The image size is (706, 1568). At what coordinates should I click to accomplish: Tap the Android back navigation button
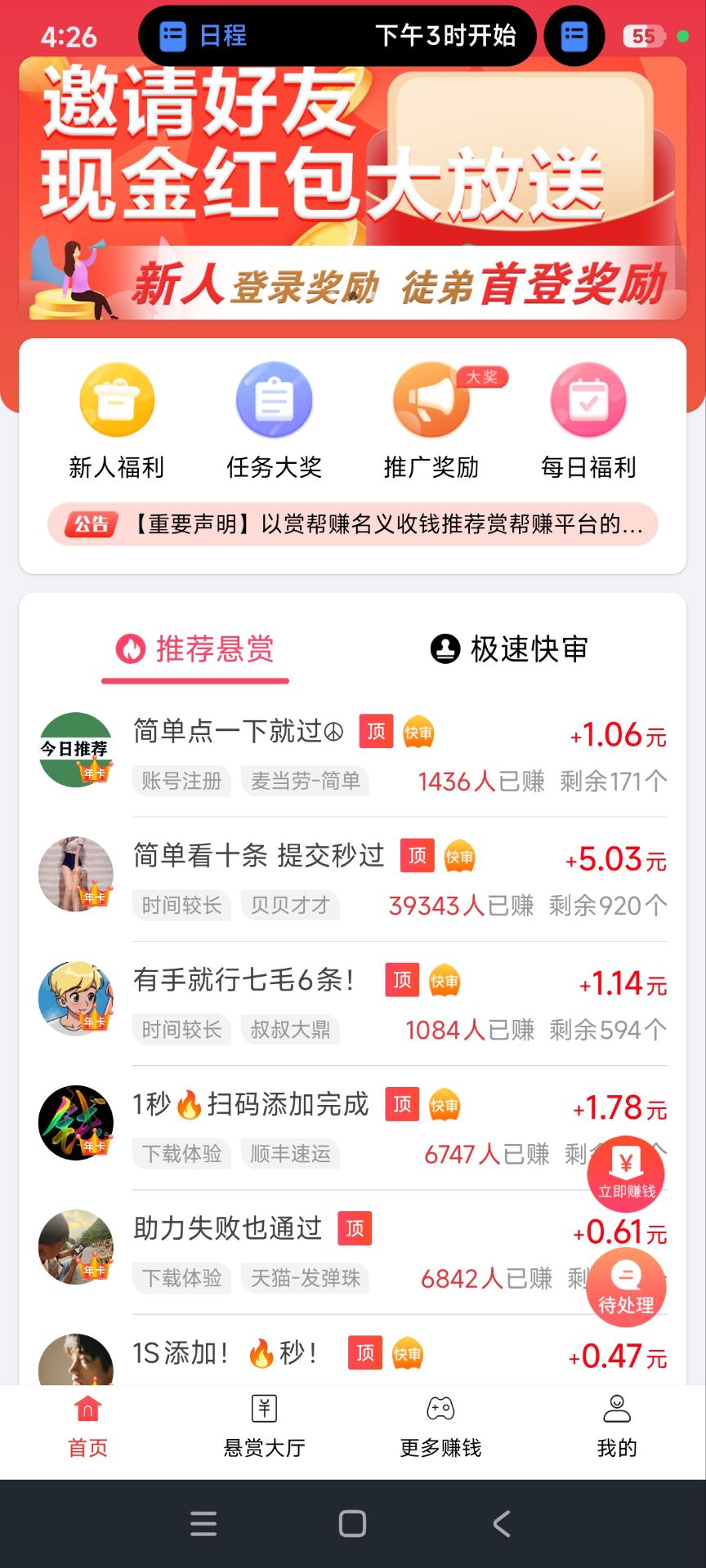(x=501, y=1522)
